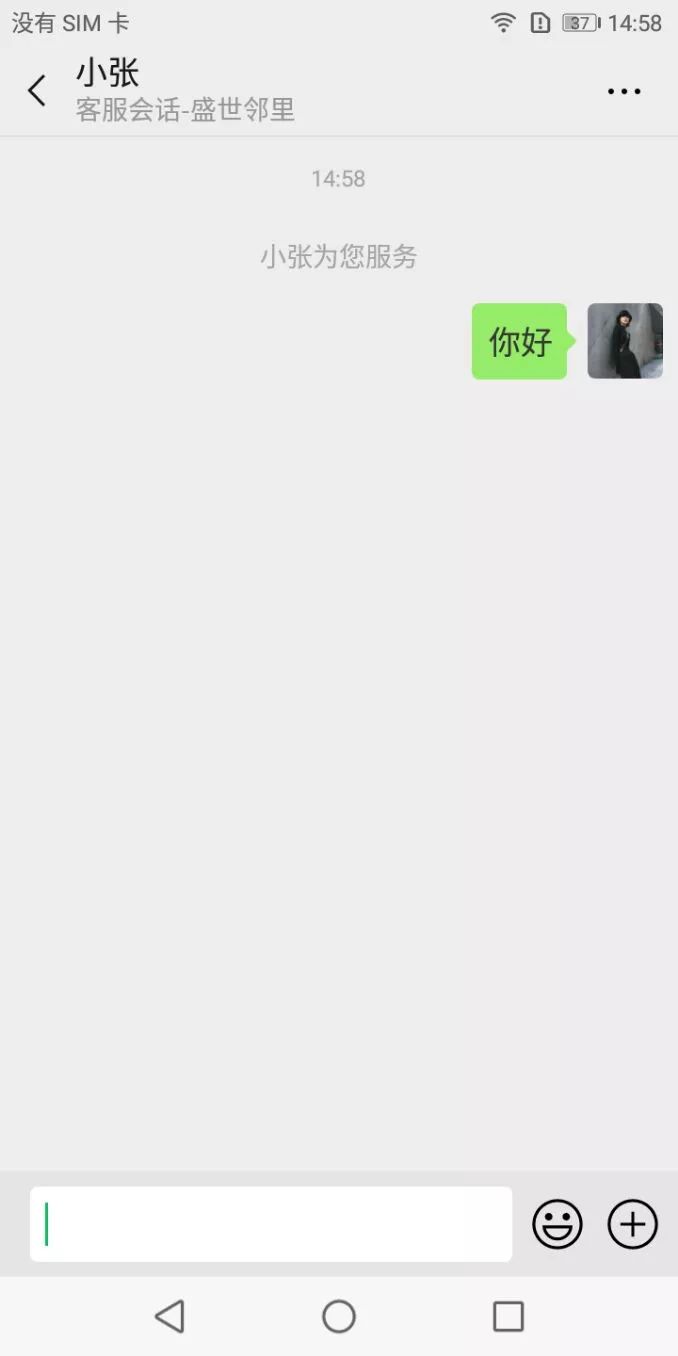
Task: Go back from the chat with 小张
Action: 37,91
